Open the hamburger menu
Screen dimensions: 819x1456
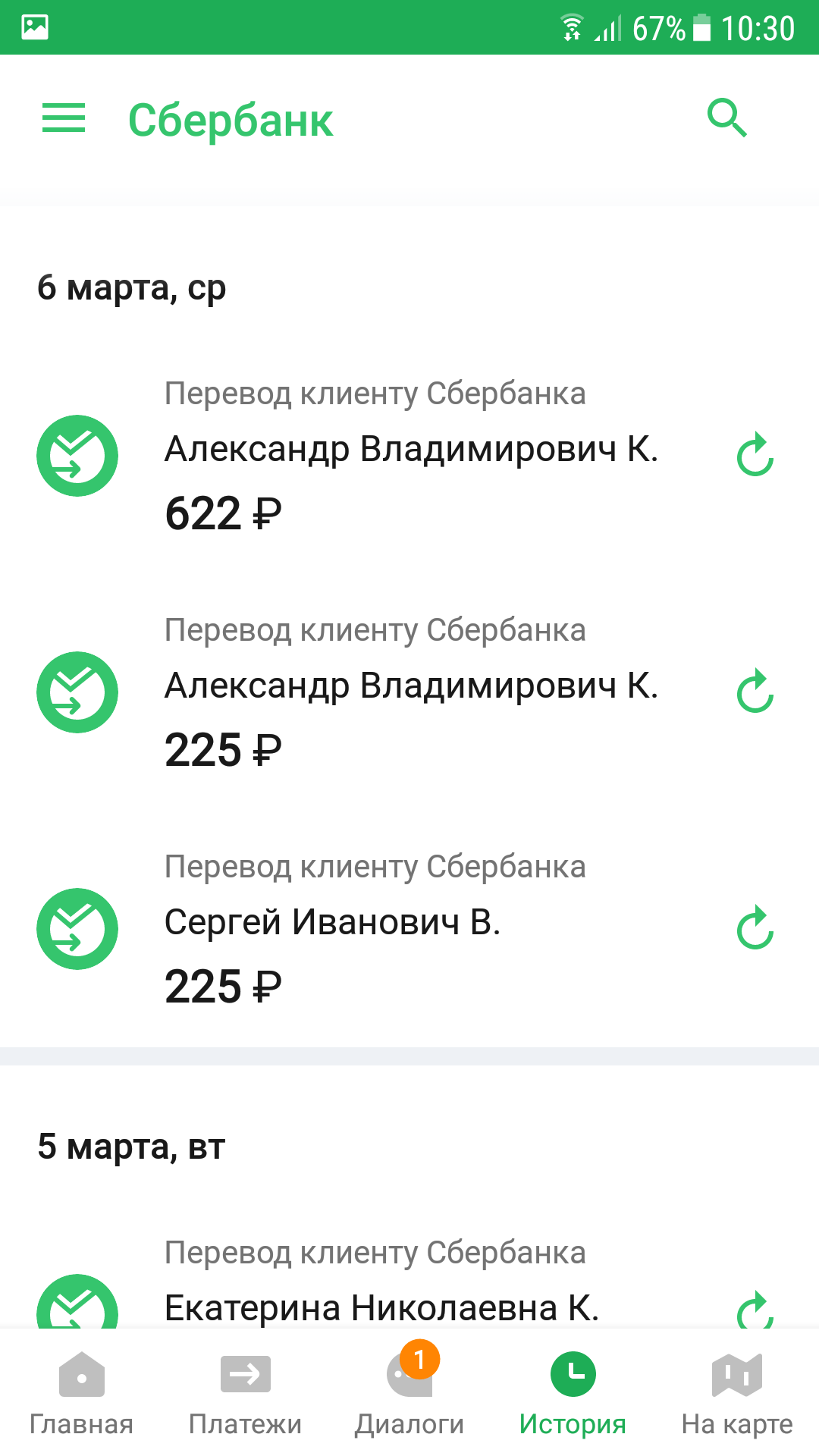[x=64, y=118]
